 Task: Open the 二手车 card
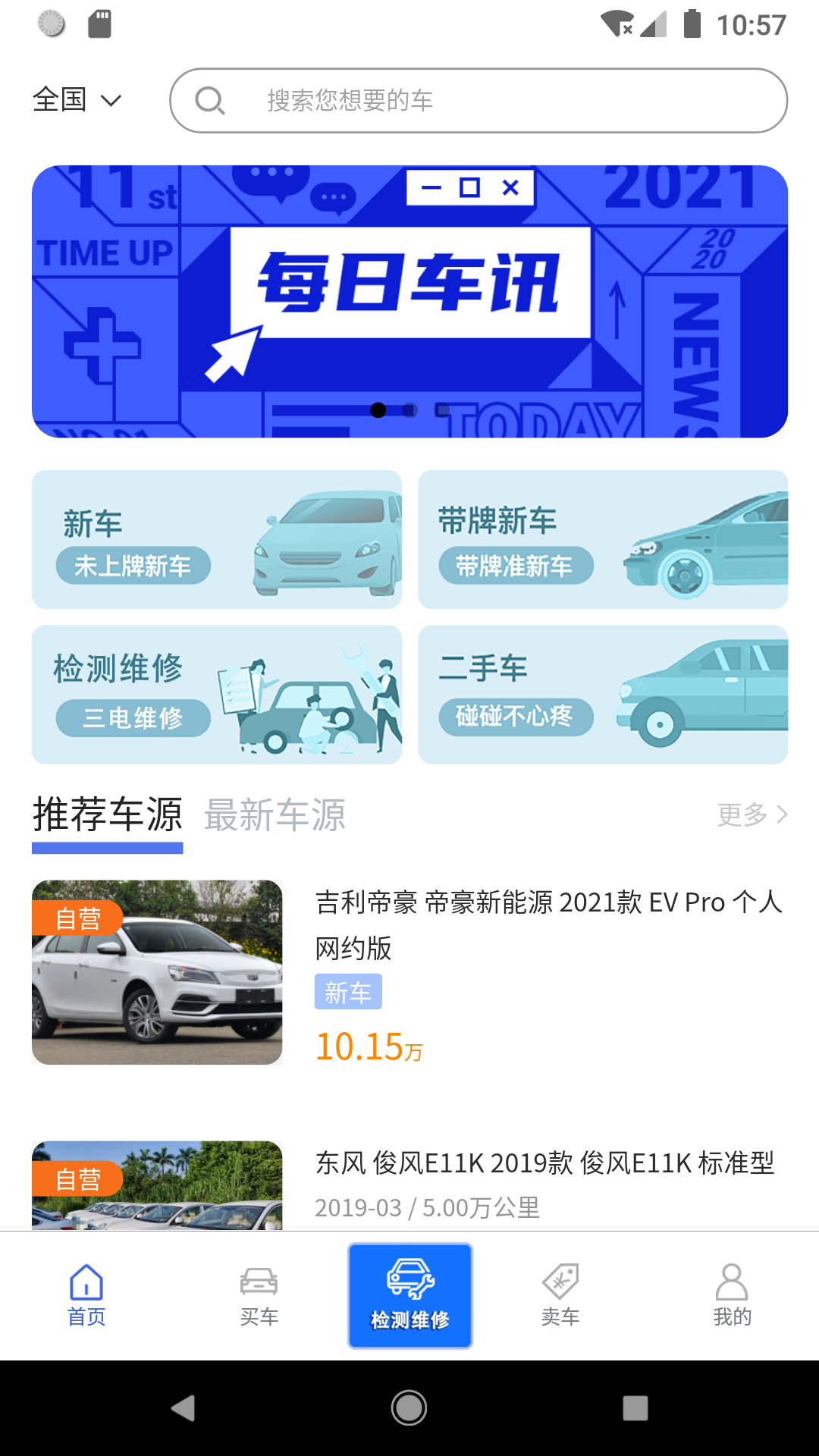pyautogui.click(x=603, y=694)
